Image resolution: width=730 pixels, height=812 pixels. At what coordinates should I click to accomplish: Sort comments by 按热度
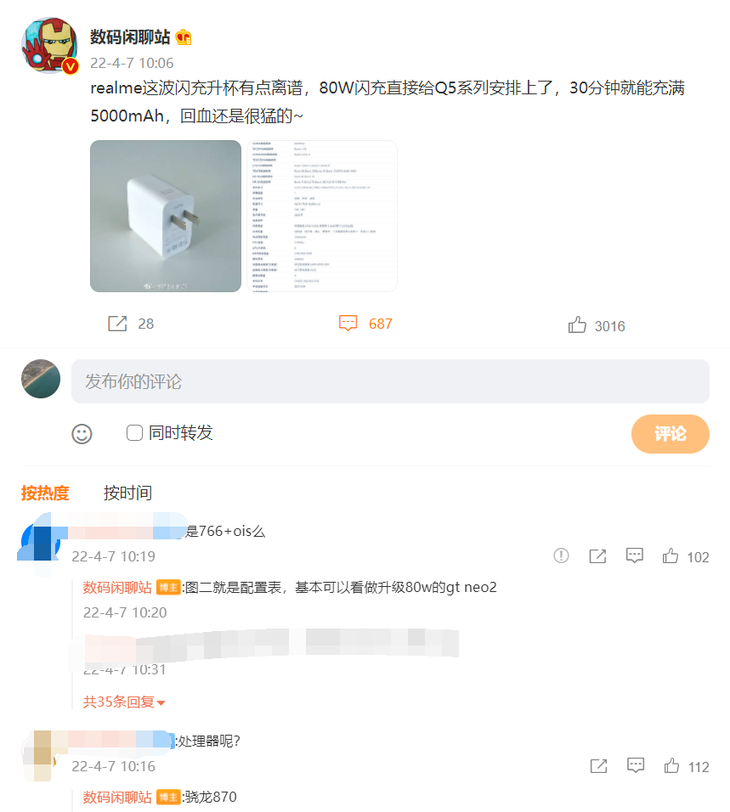coord(45,493)
